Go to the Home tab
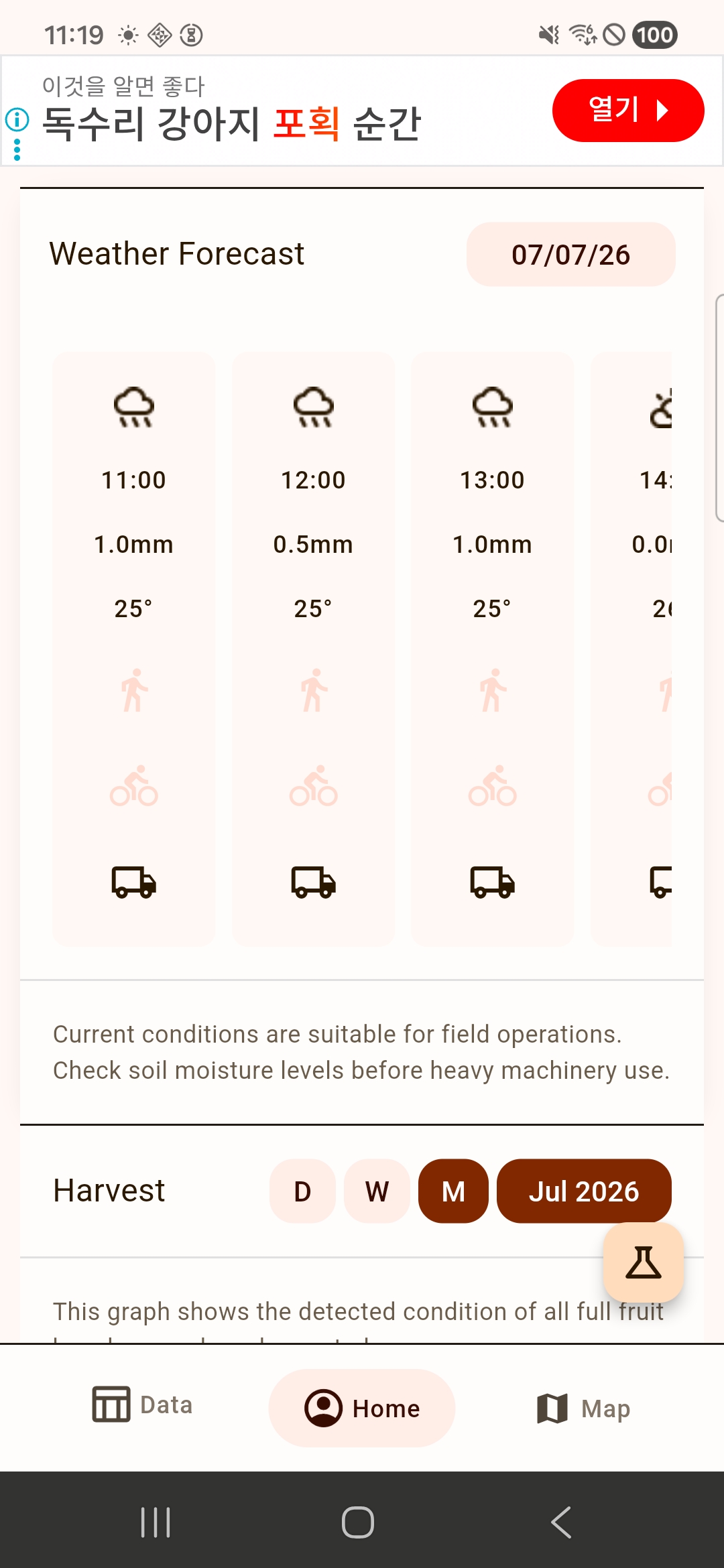The width and height of the screenshot is (724, 1568). pos(362,1409)
